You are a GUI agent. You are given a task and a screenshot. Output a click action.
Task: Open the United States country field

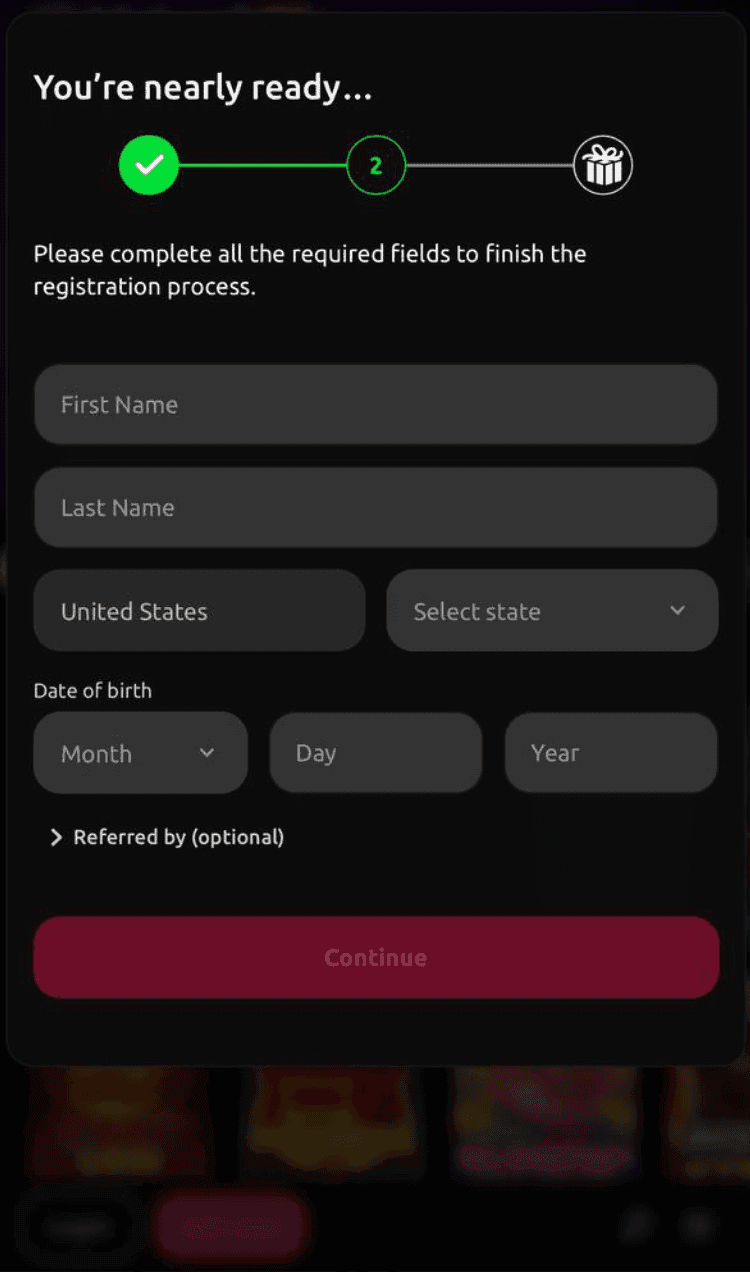click(x=199, y=611)
